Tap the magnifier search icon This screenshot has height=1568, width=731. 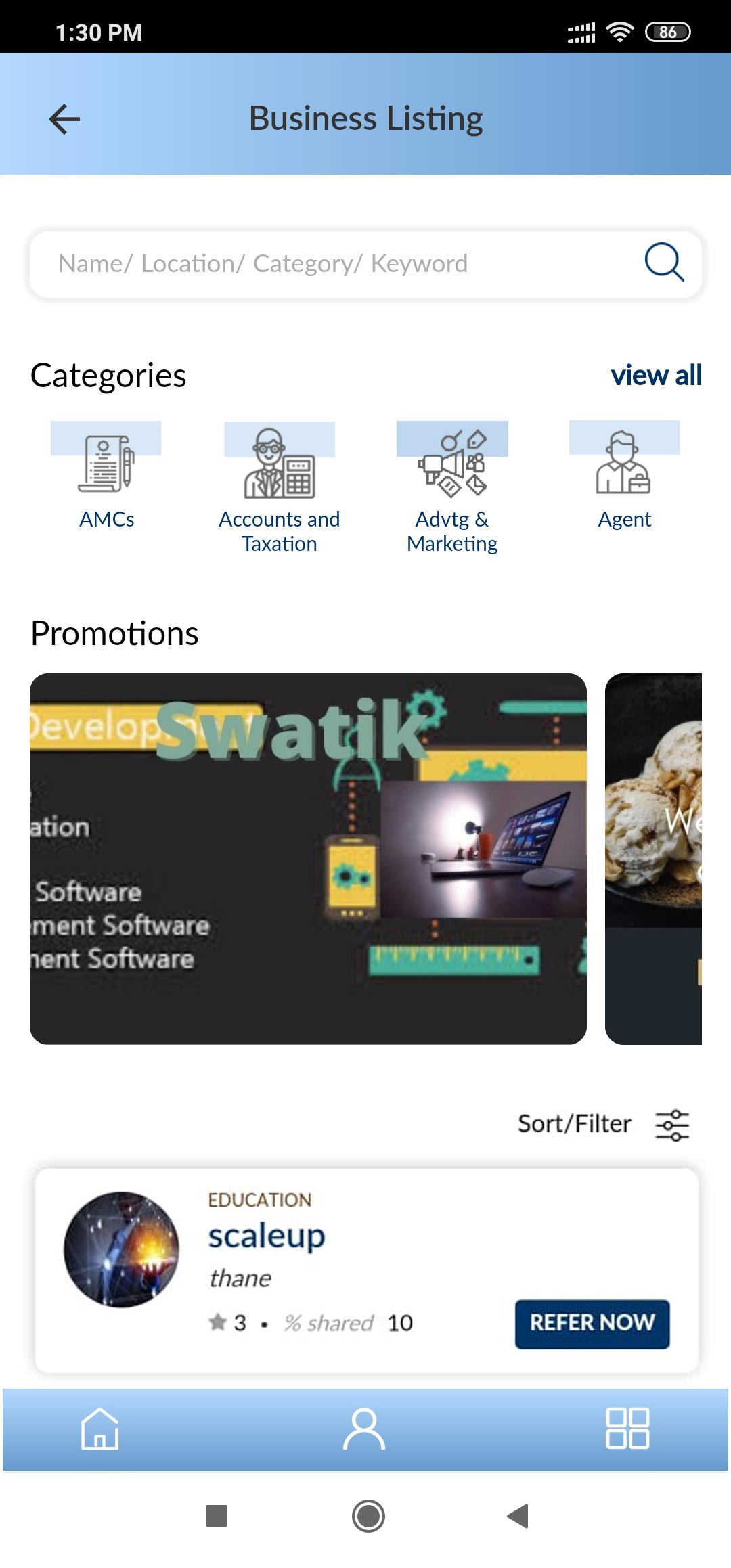click(x=663, y=262)
